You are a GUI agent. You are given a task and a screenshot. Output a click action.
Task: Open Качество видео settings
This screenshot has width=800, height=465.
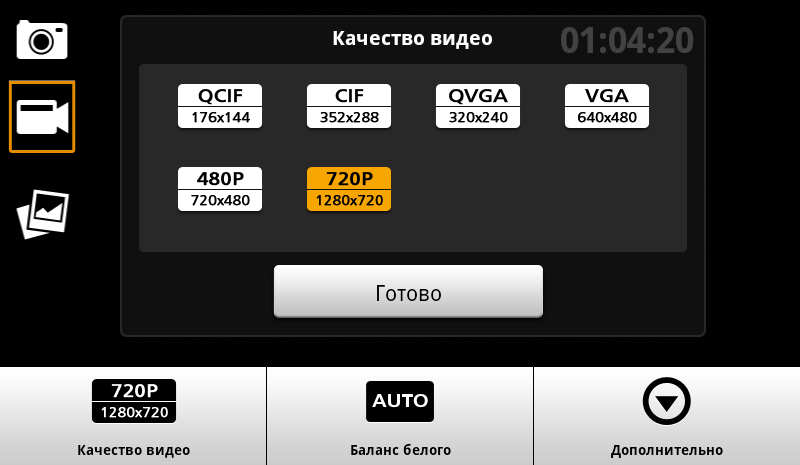pos(133,415)
